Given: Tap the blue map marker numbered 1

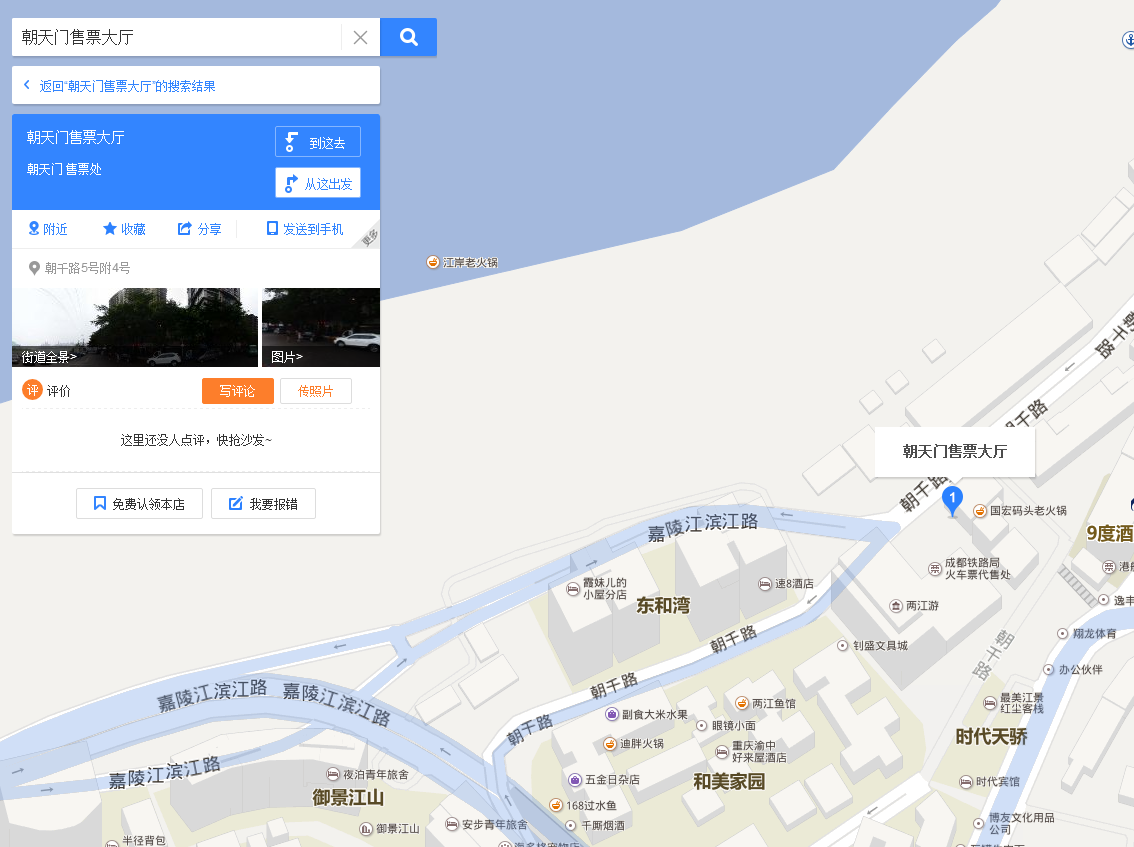Looking at the screenshot, I should pyautogui.click(x=953, y=498).
